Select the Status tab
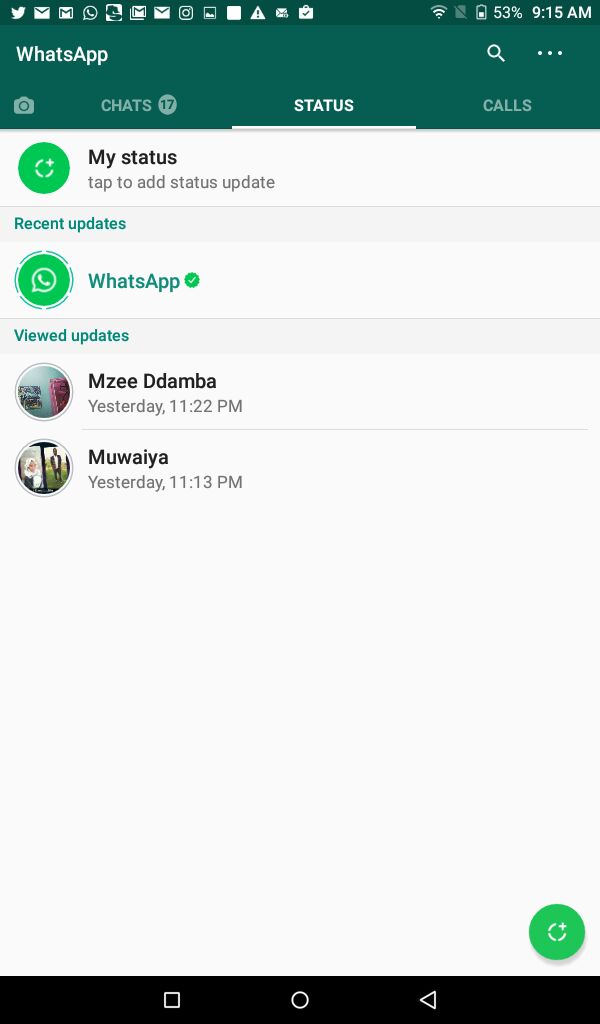The width and height of the screenshot is (600, 1024). [x=323, y=106]
